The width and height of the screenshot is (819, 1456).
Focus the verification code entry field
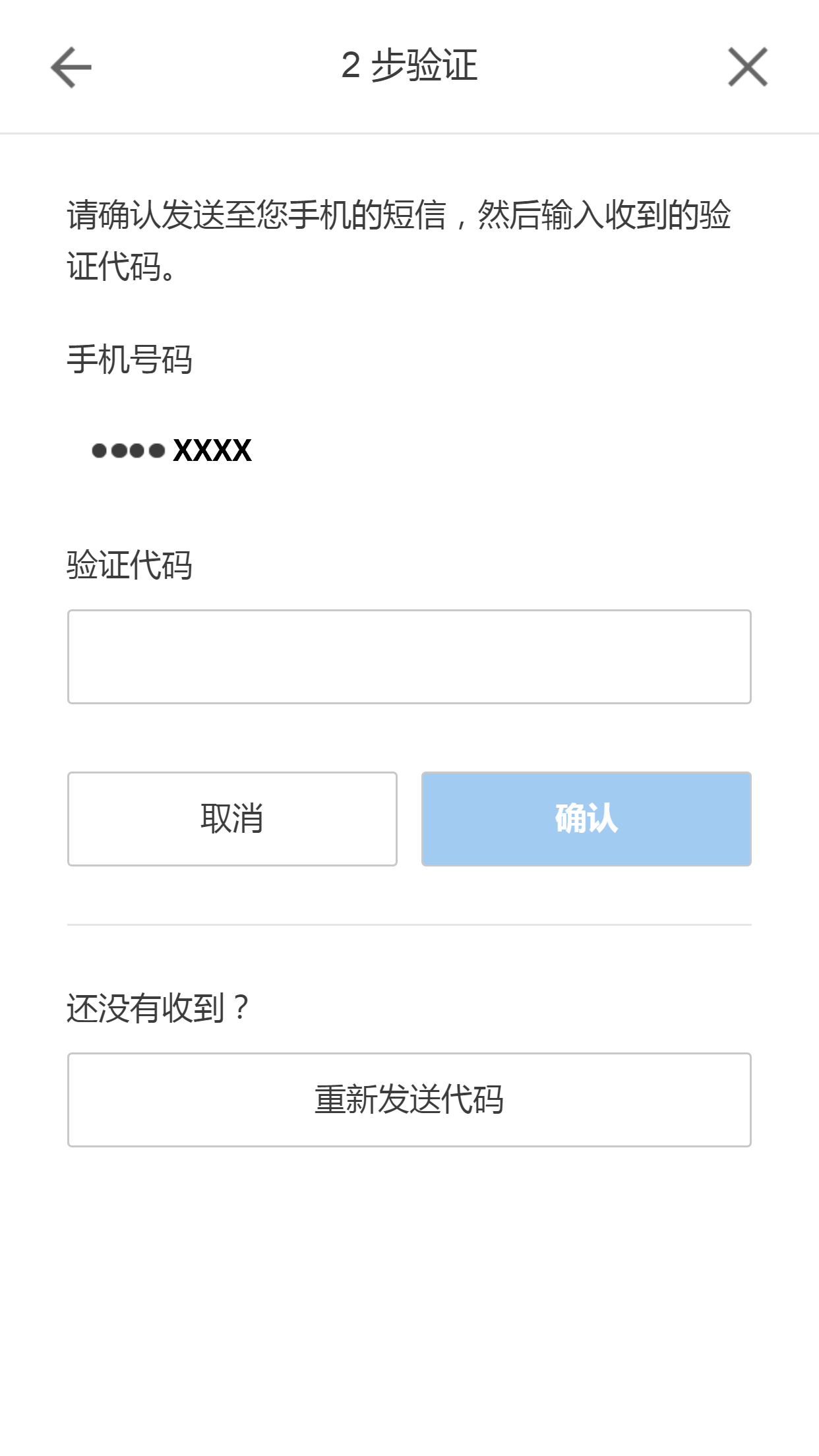[x=409, y=657]
